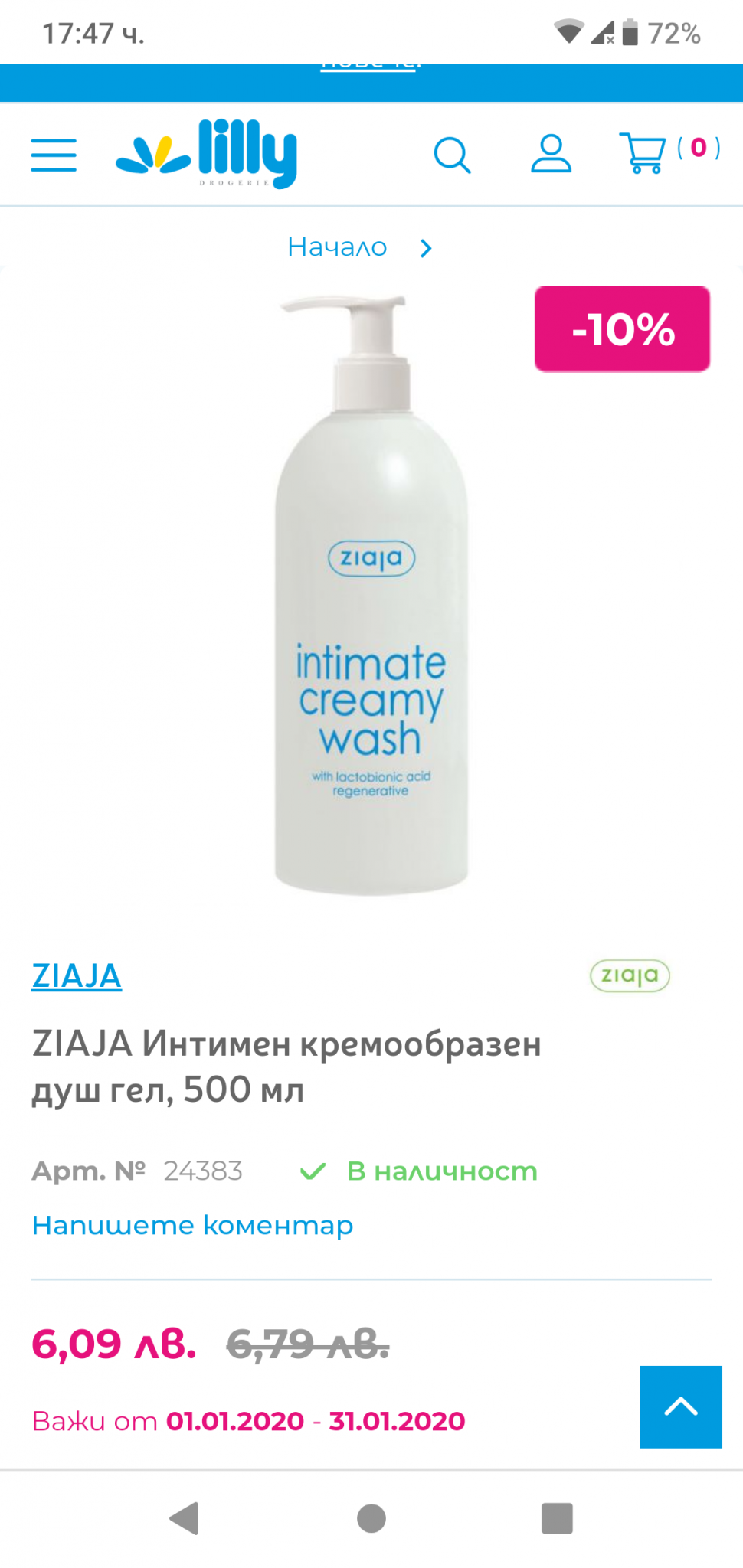743x1568 pixels.
Task: Go to the Lilly homepage via logo
Action: 207,153
